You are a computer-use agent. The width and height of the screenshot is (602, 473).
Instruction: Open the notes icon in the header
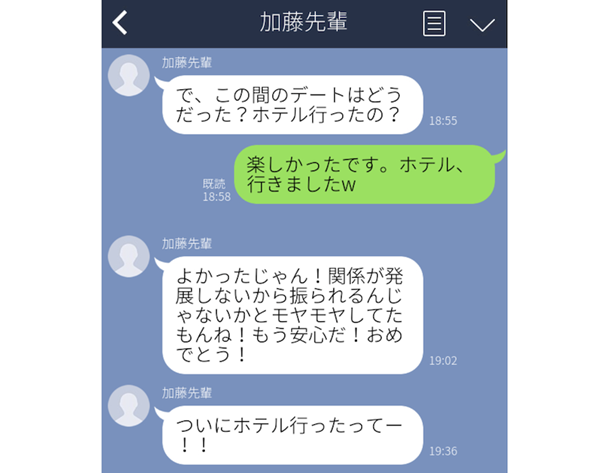tap(434, 23)
